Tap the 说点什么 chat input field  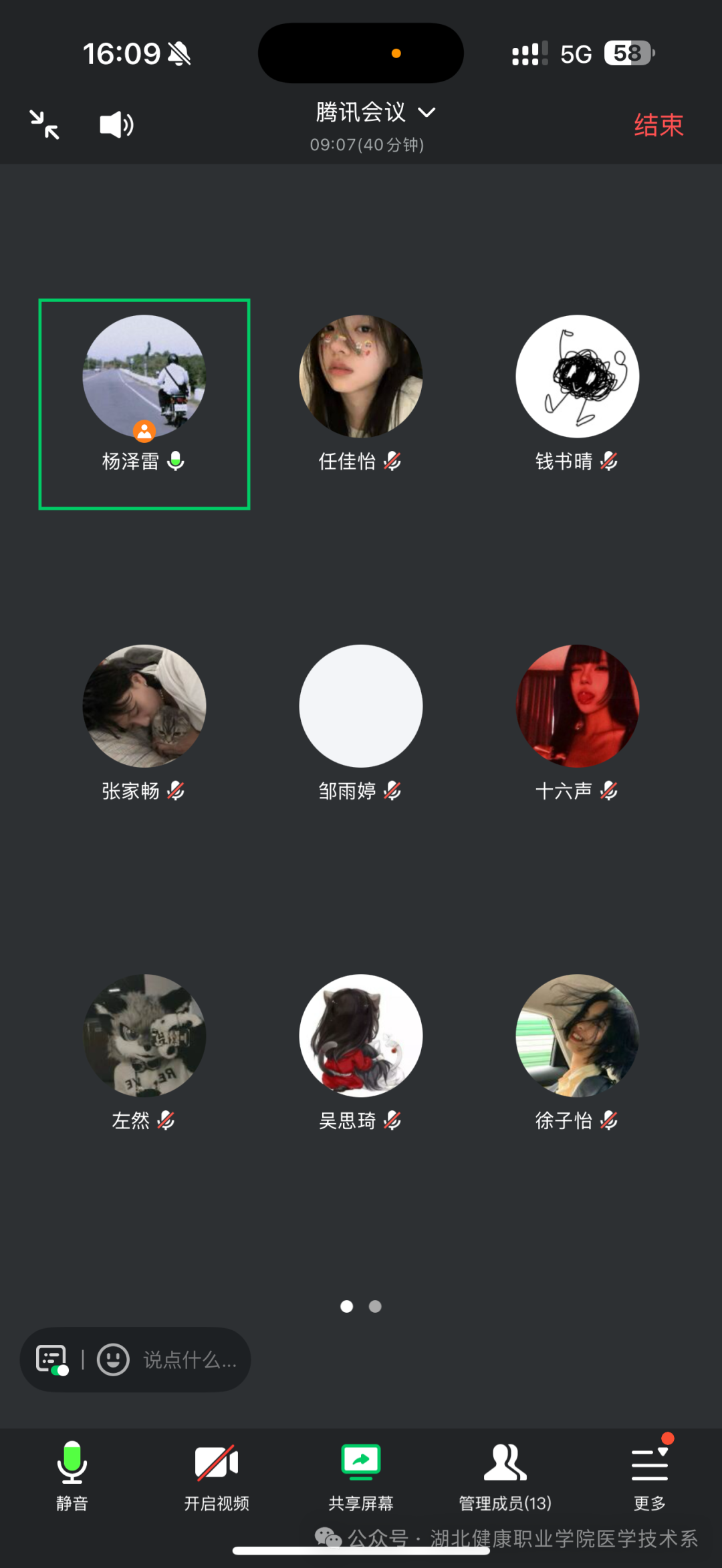(190, 1360)
